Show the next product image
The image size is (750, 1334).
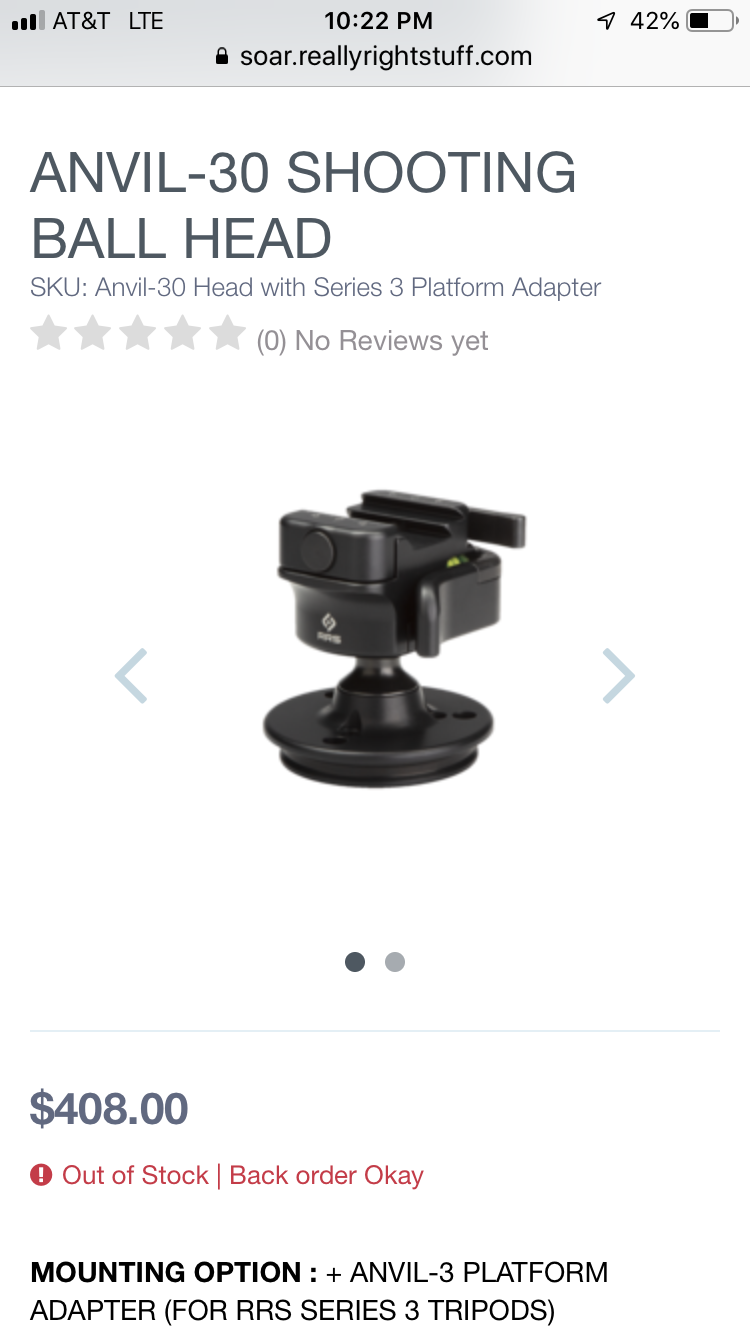(x=618, y=676)
